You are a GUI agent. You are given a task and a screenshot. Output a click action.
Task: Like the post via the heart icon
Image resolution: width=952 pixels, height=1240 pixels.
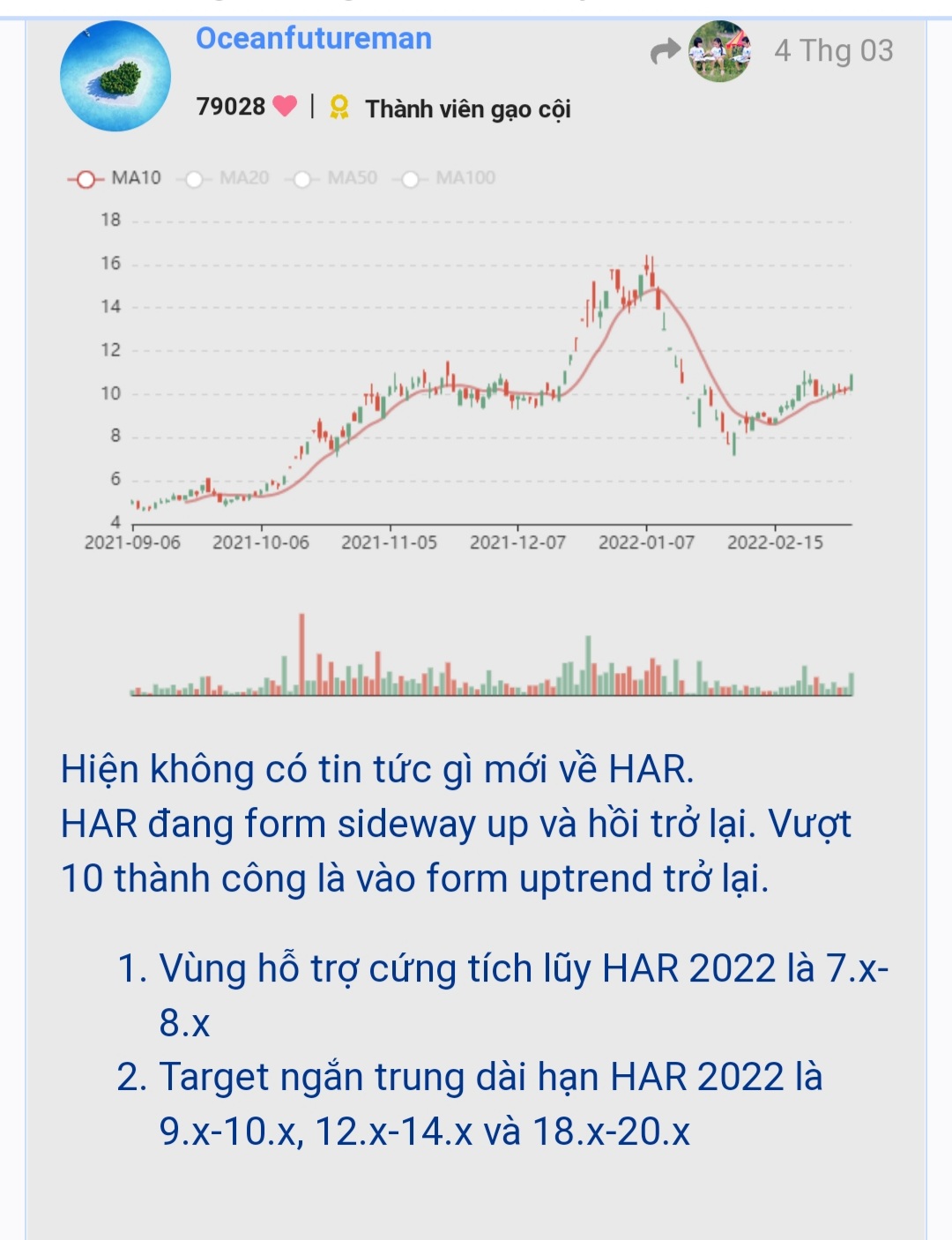(x=285, y=107)
